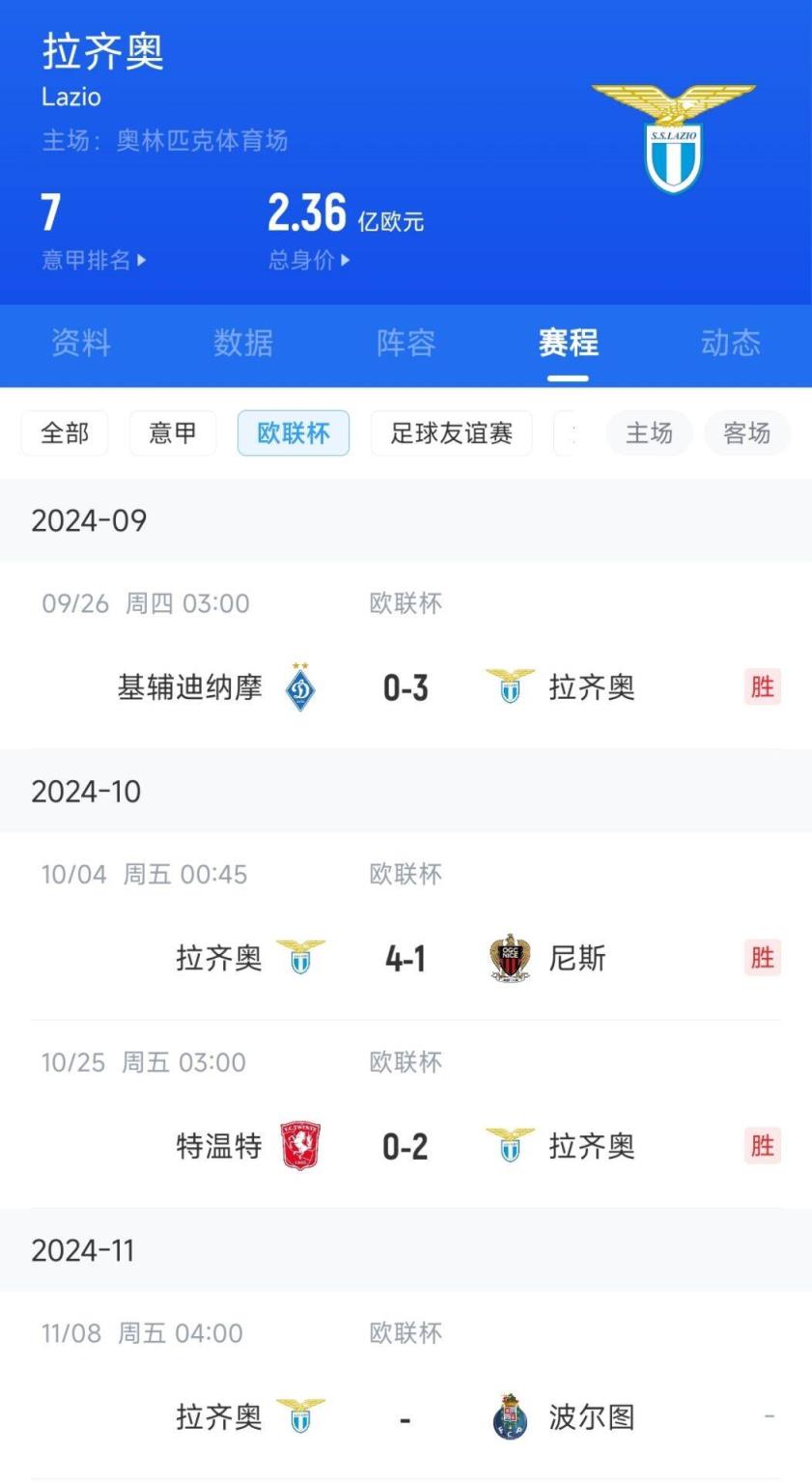Image resolution: width=812 pixels, height=1483 pixels.
Task: Switch to the 资料 tab
Action: tap(81, 344)
